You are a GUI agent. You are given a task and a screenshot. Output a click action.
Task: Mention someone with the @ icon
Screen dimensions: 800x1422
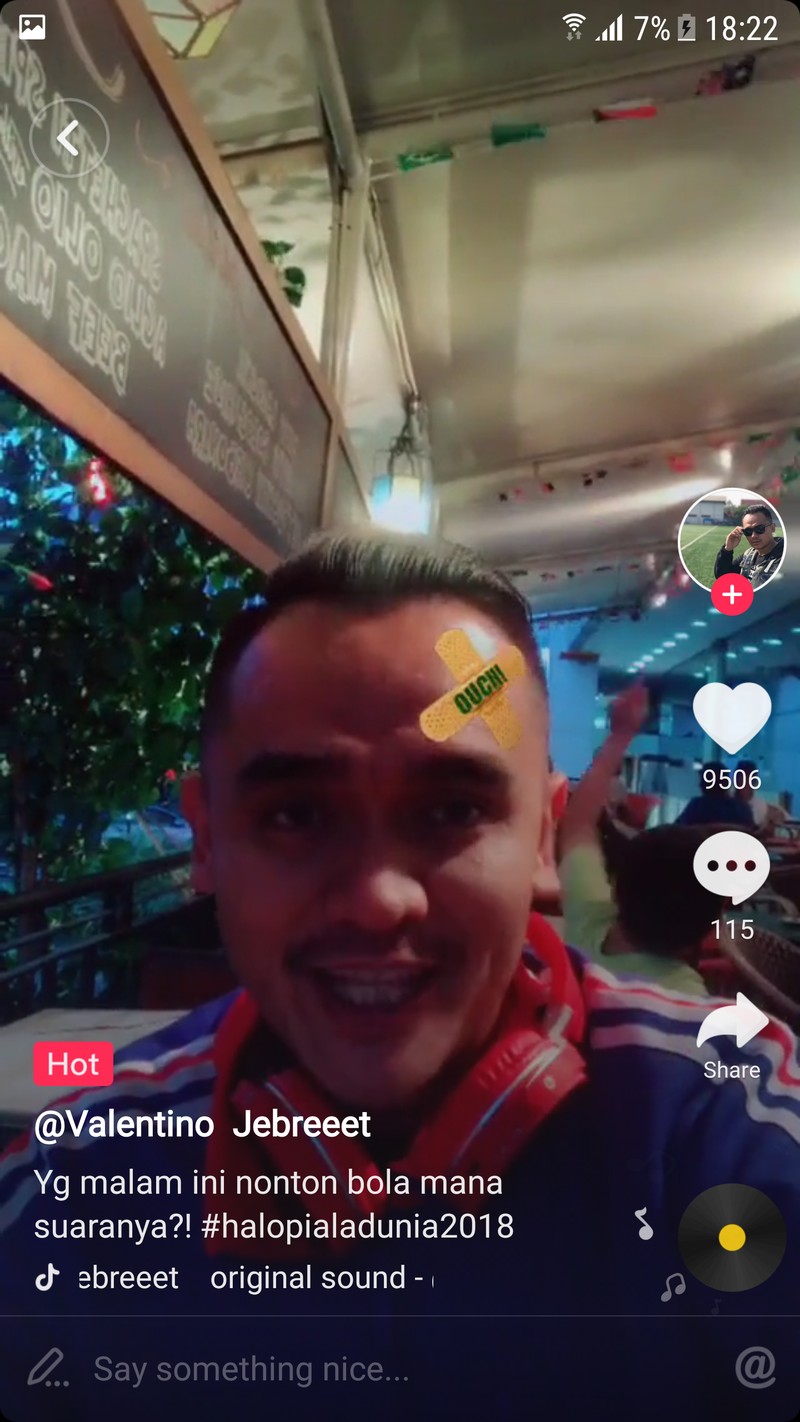click(x=755, y=1367)
